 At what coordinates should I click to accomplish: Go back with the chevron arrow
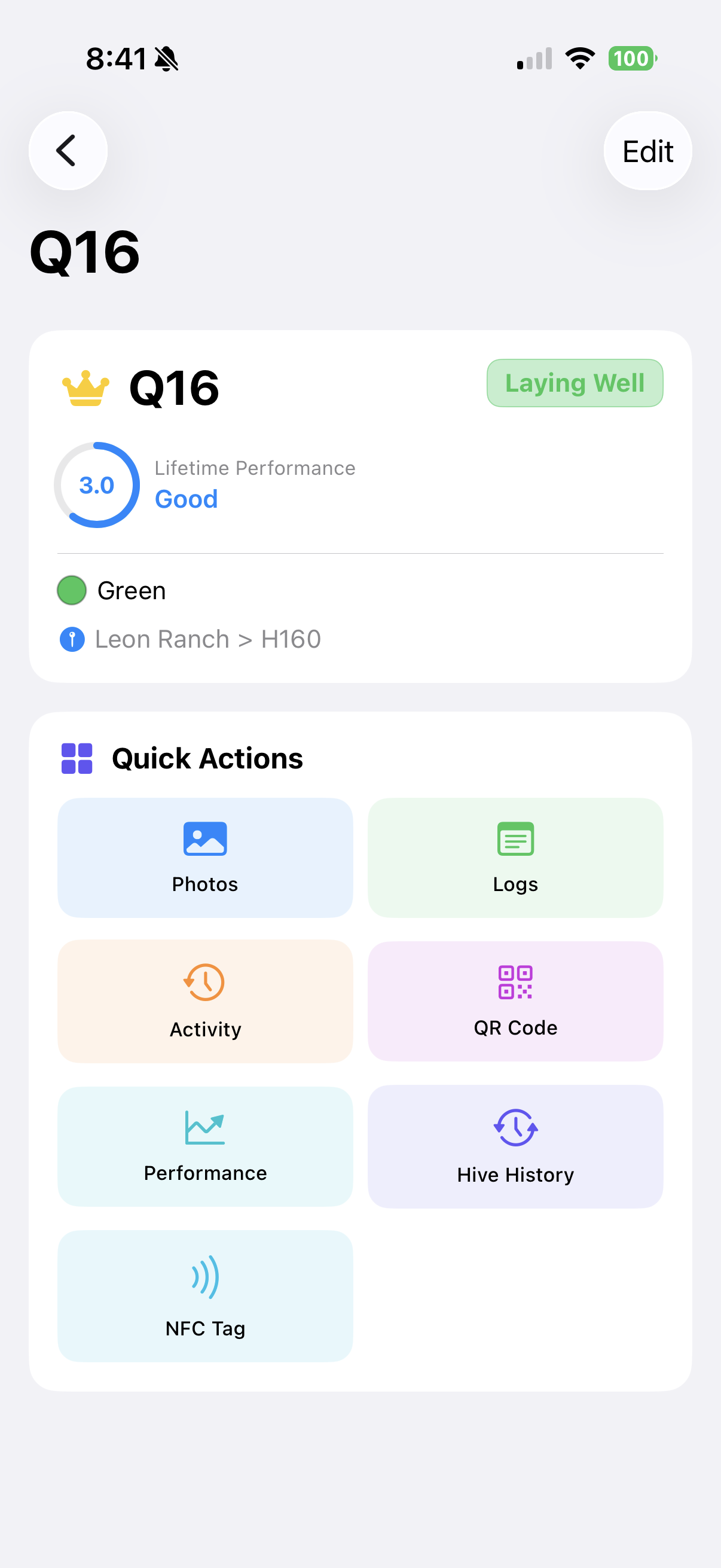68,150
